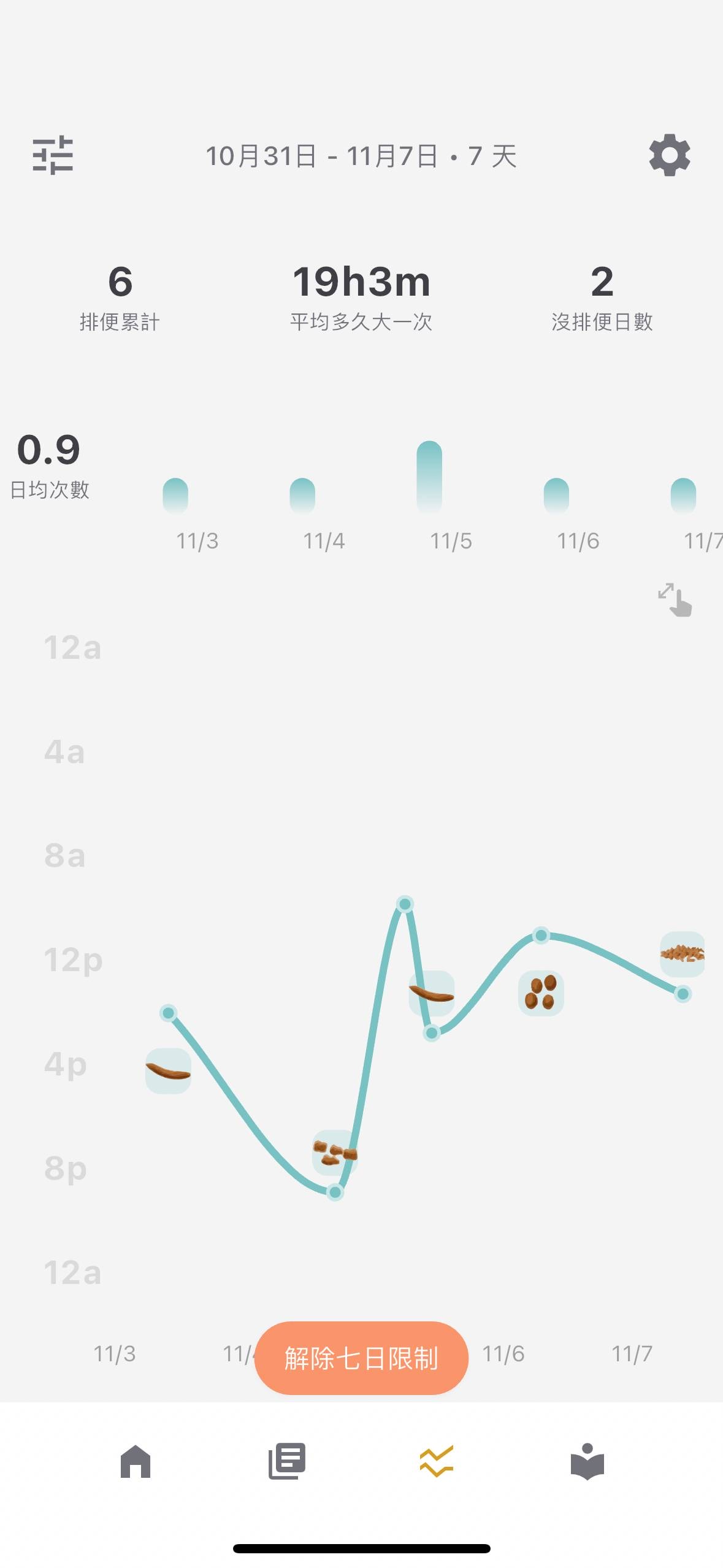Screen dimensions: 723x1568
Task: Tap the 11/3 bar in daily chart
Action: pyautogui.click(x=175, y=496)
